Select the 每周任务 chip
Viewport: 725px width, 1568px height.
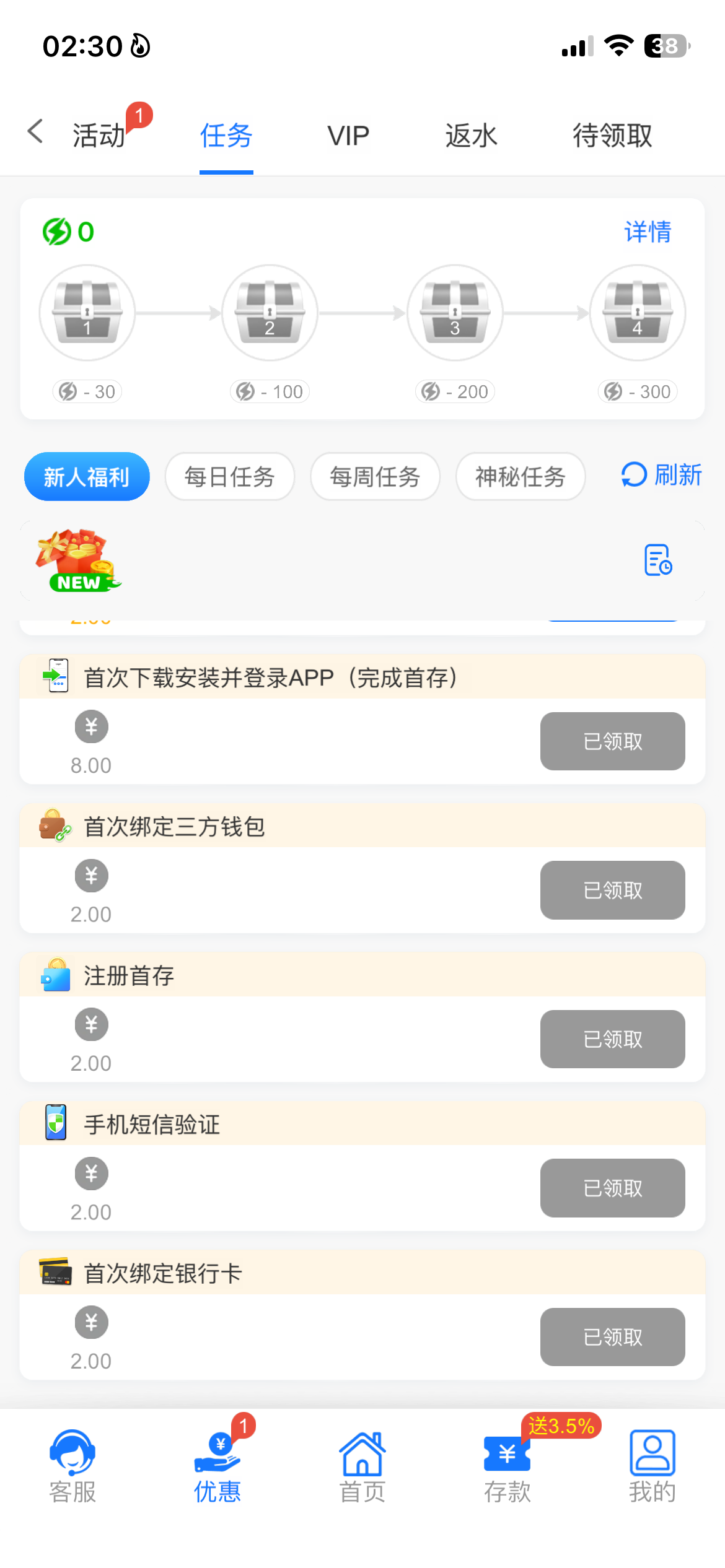pos(375,477)
